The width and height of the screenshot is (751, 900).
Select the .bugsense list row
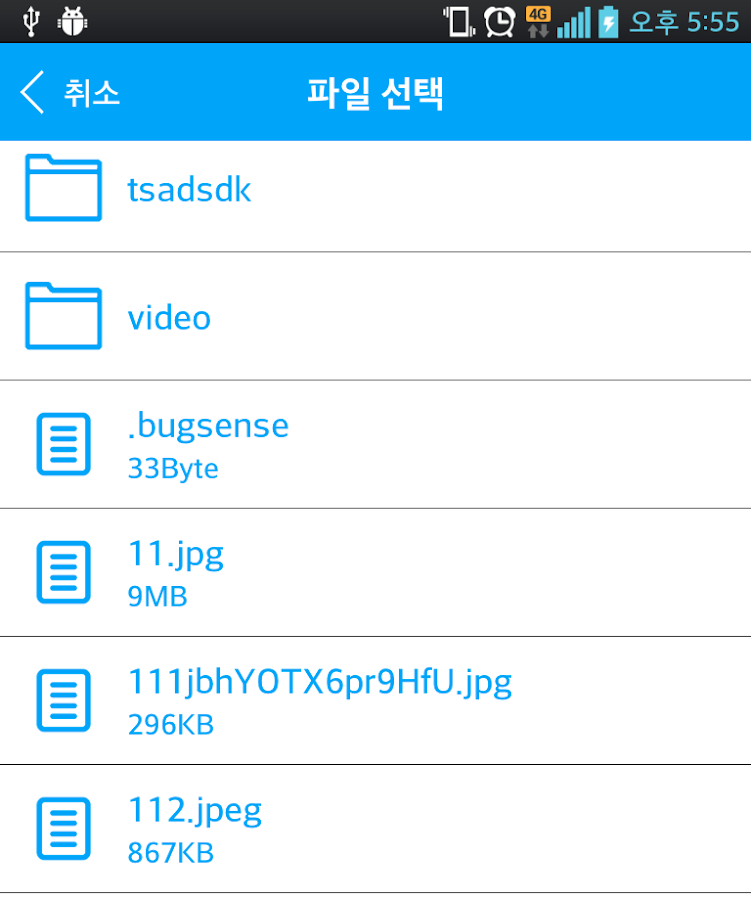tap(375, 444)
